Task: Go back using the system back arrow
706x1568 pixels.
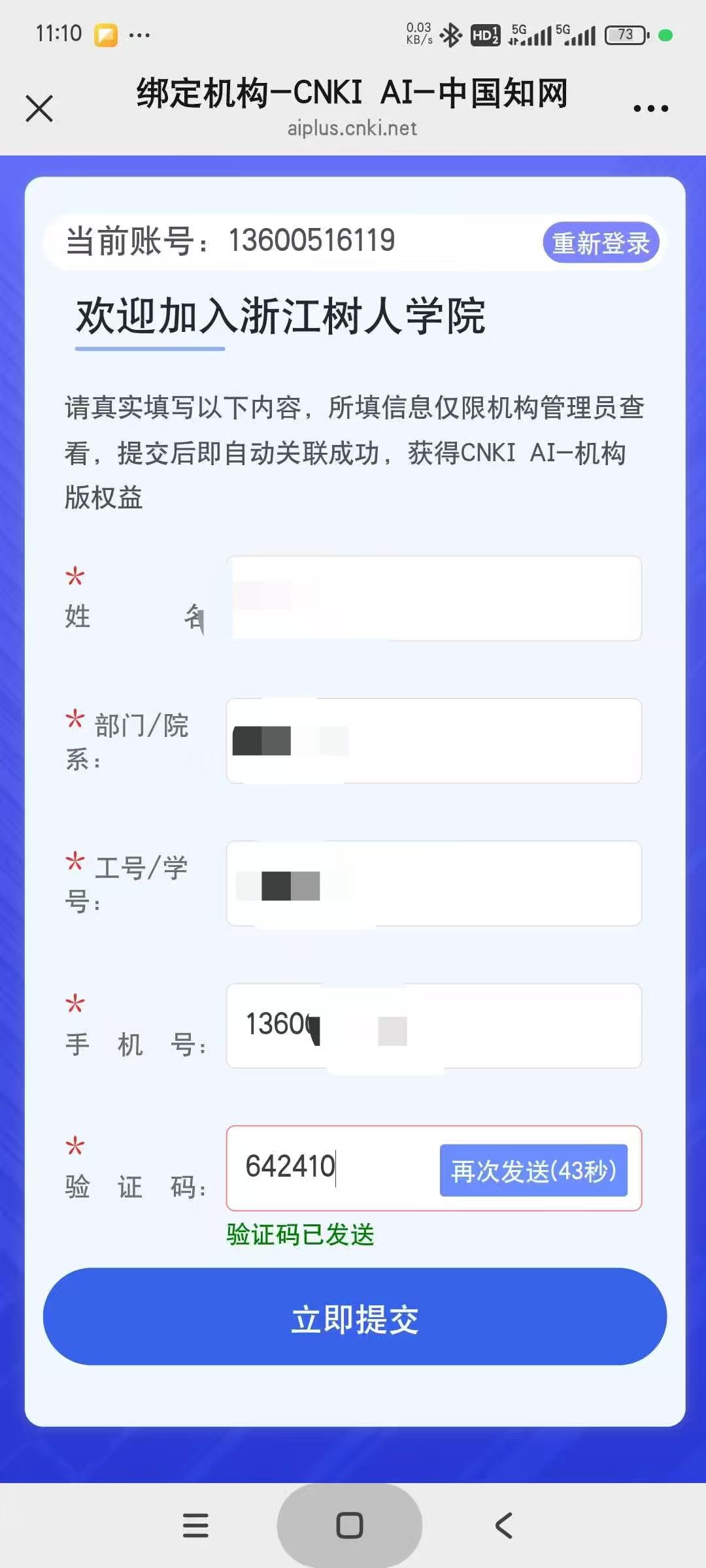Action: (503, 1526)
